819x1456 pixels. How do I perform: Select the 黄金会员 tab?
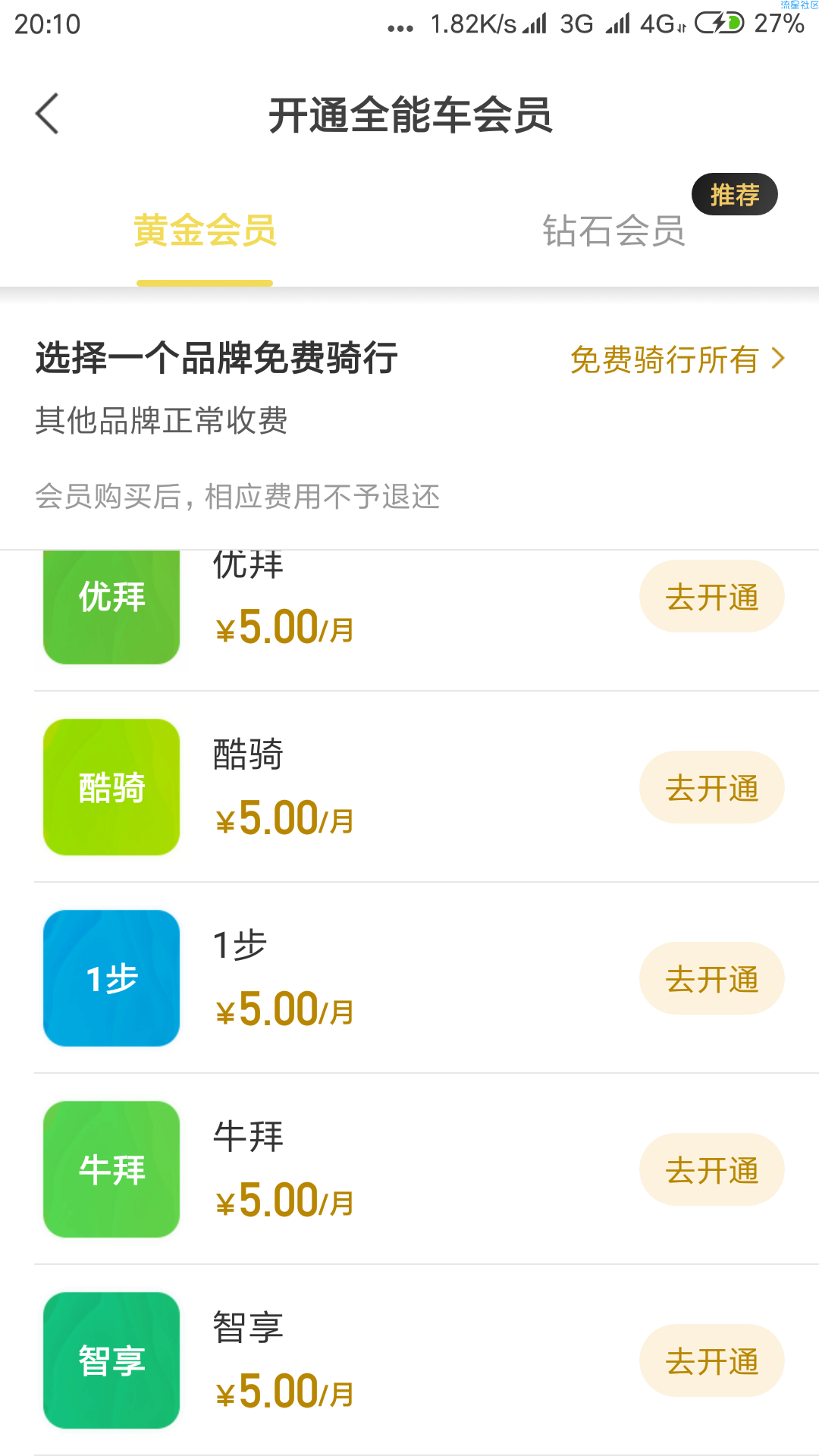pyautogui.click(x=205, y=231)
